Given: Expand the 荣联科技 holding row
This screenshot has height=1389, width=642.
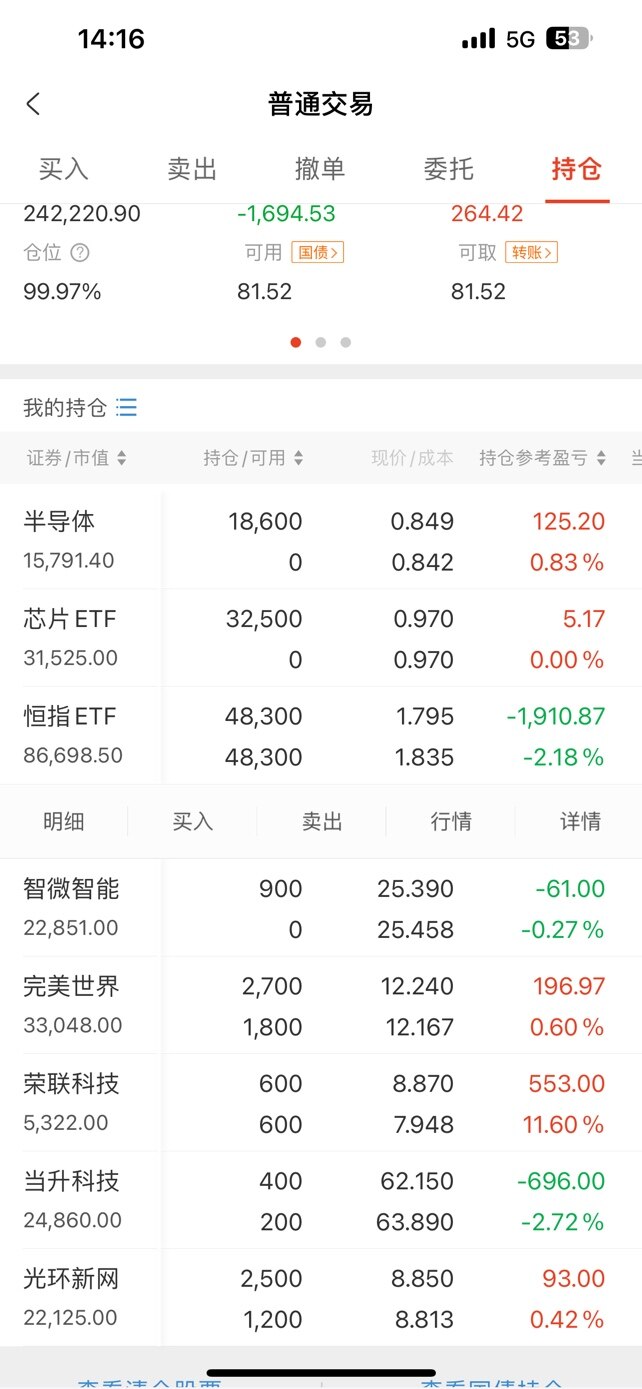Looking at the screenshot, I should (321, 1103).
